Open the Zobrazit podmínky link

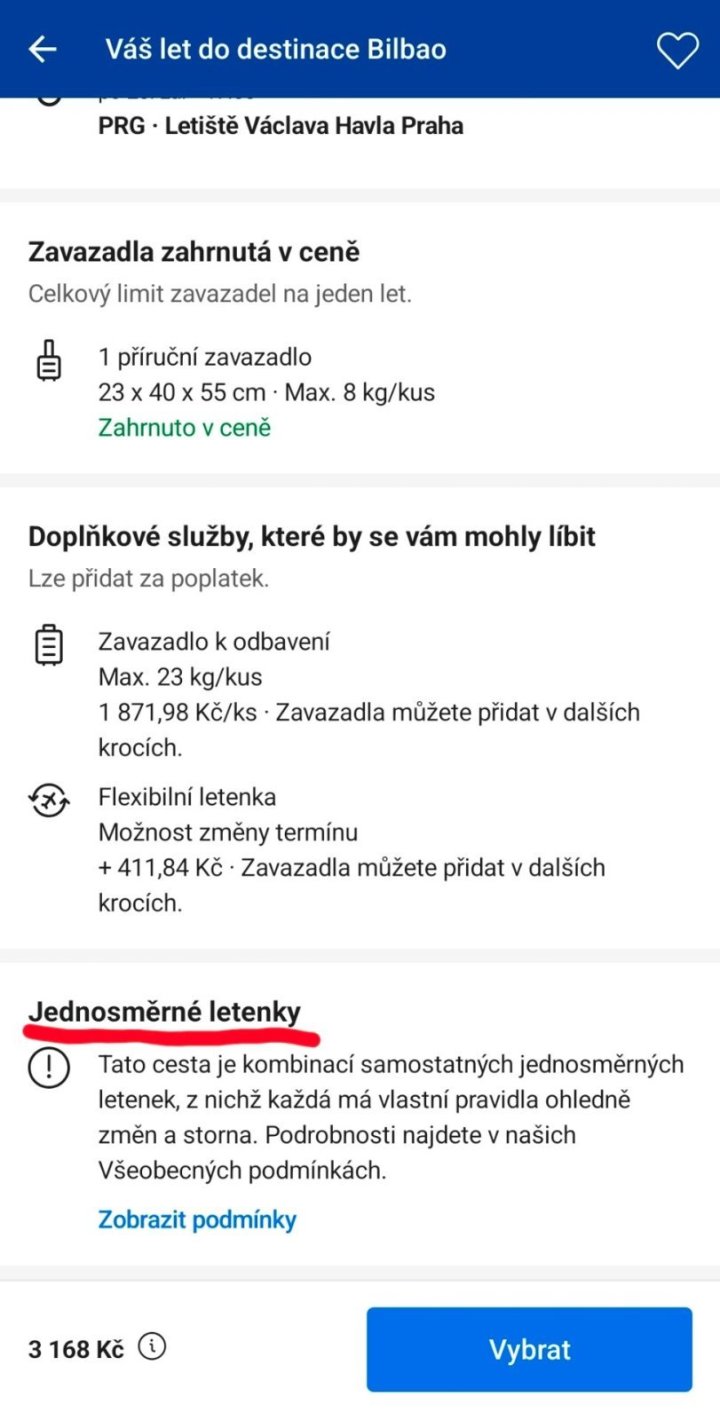[x=197, y=1219]
